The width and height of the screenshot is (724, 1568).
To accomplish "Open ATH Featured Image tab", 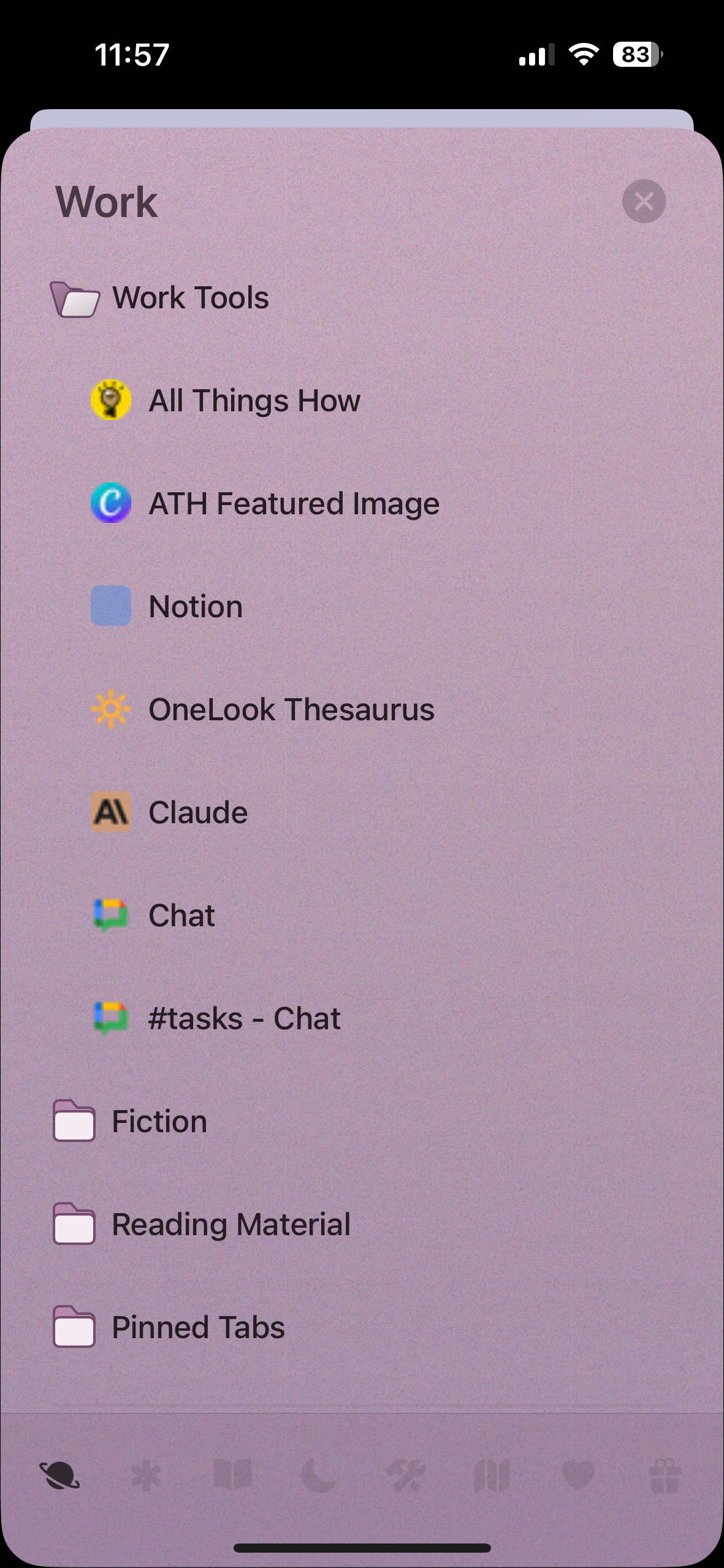I will pos(294,504).
